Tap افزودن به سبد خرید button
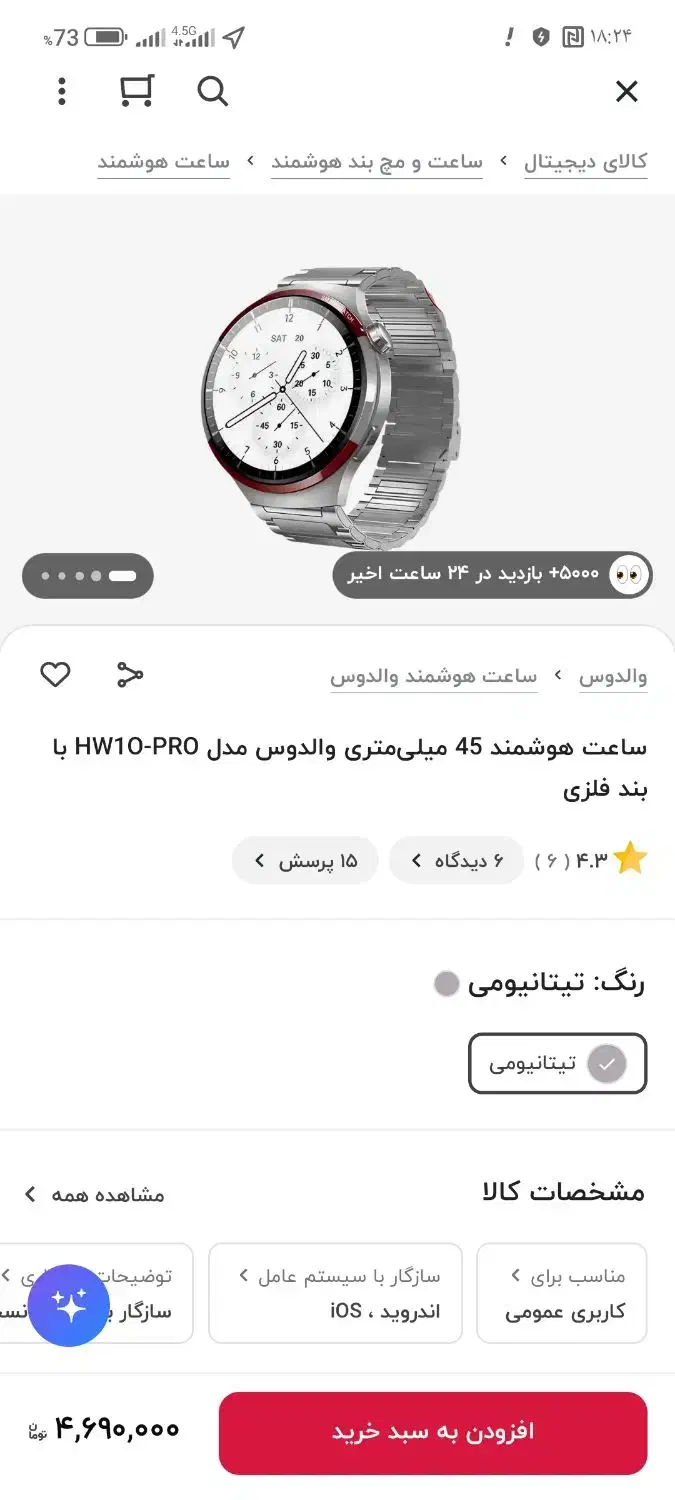 click(x=433, y=1432)
